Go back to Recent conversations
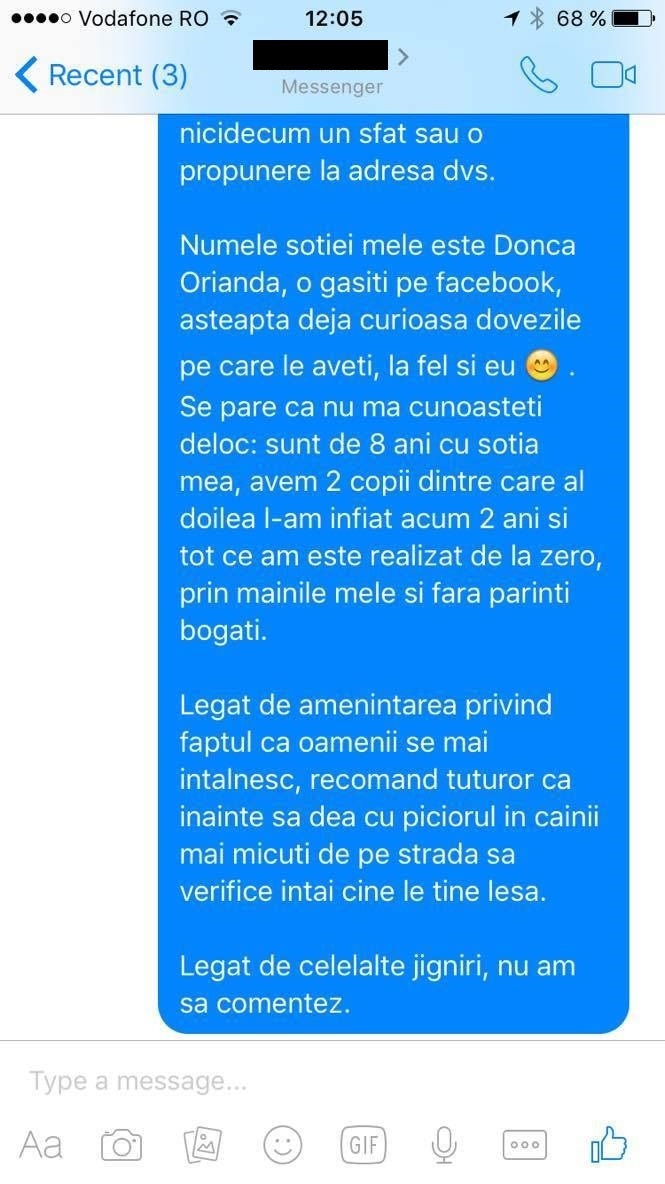This screenshot has width=665, height=1184. 100,75
